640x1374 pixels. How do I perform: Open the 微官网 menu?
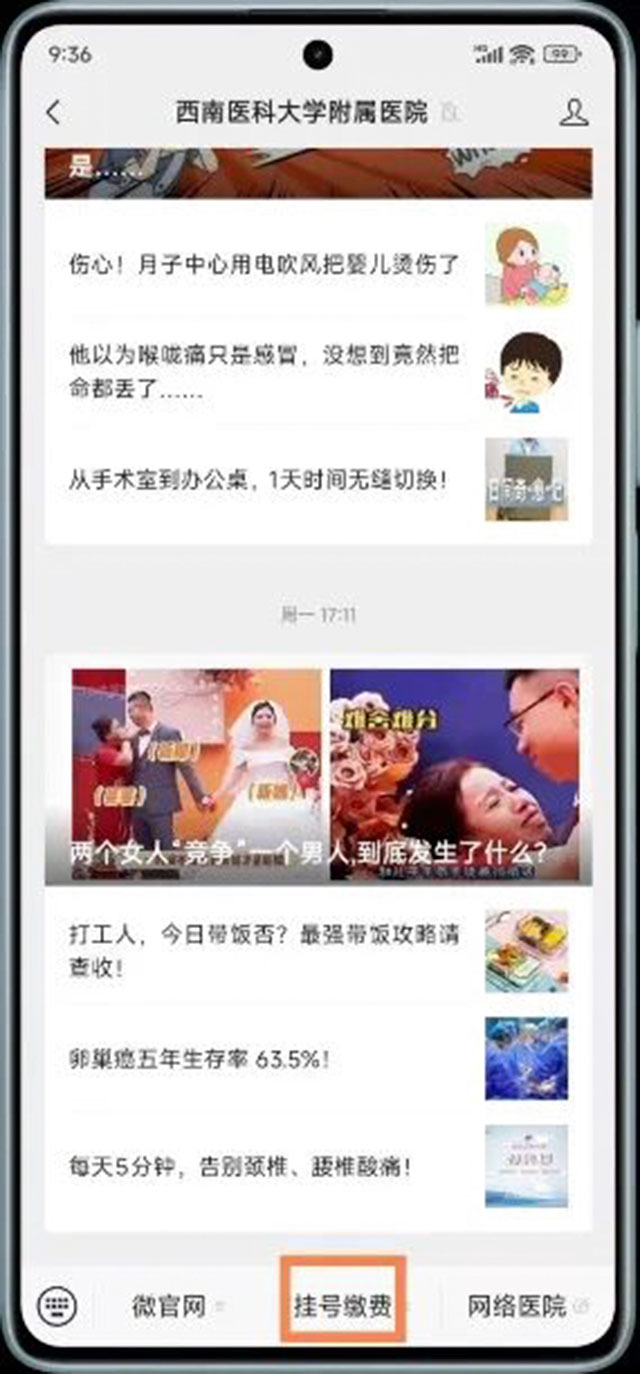170,1305
